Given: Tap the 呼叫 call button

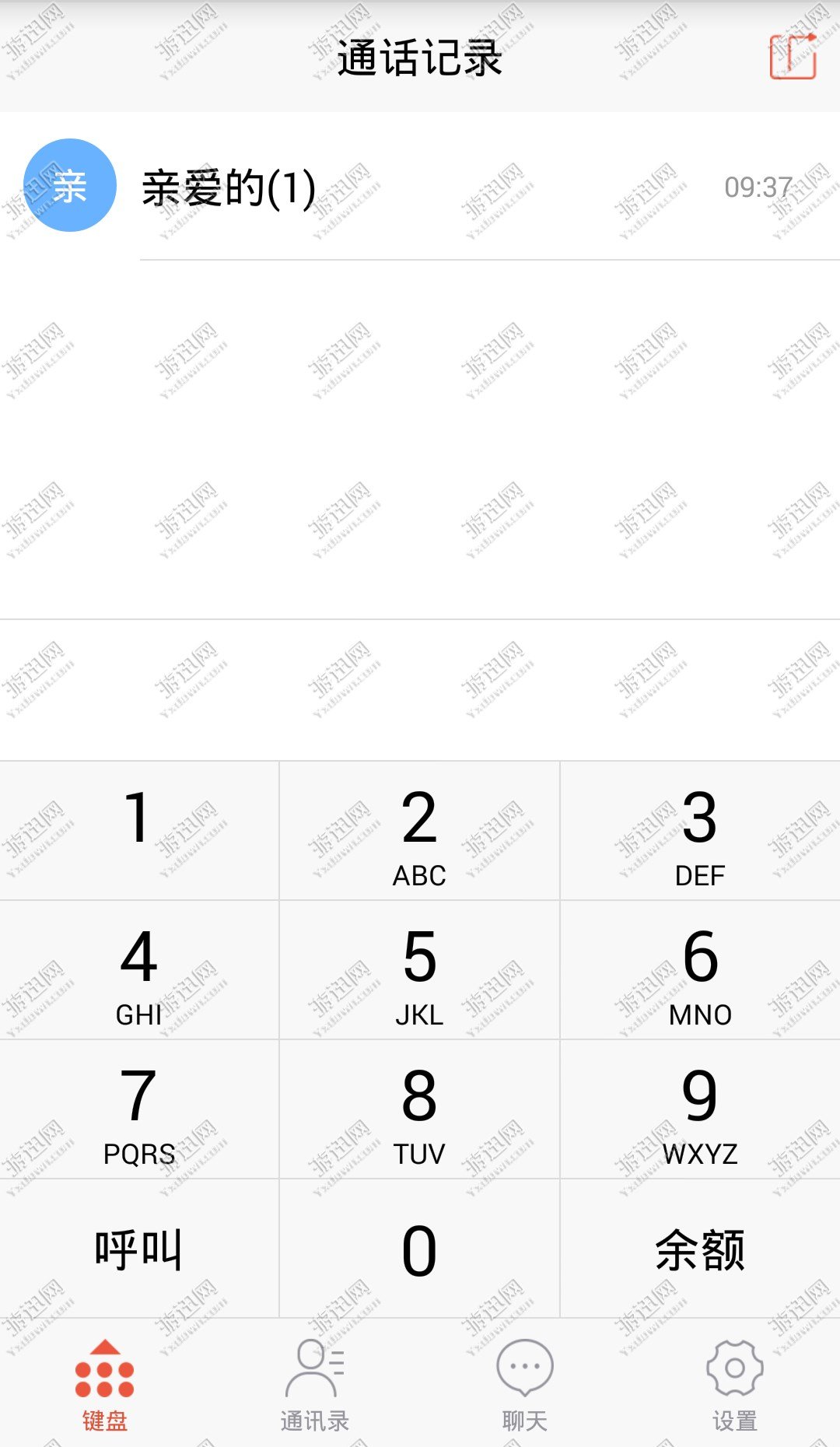Looking at the screenshot, I should [139, 1249].
